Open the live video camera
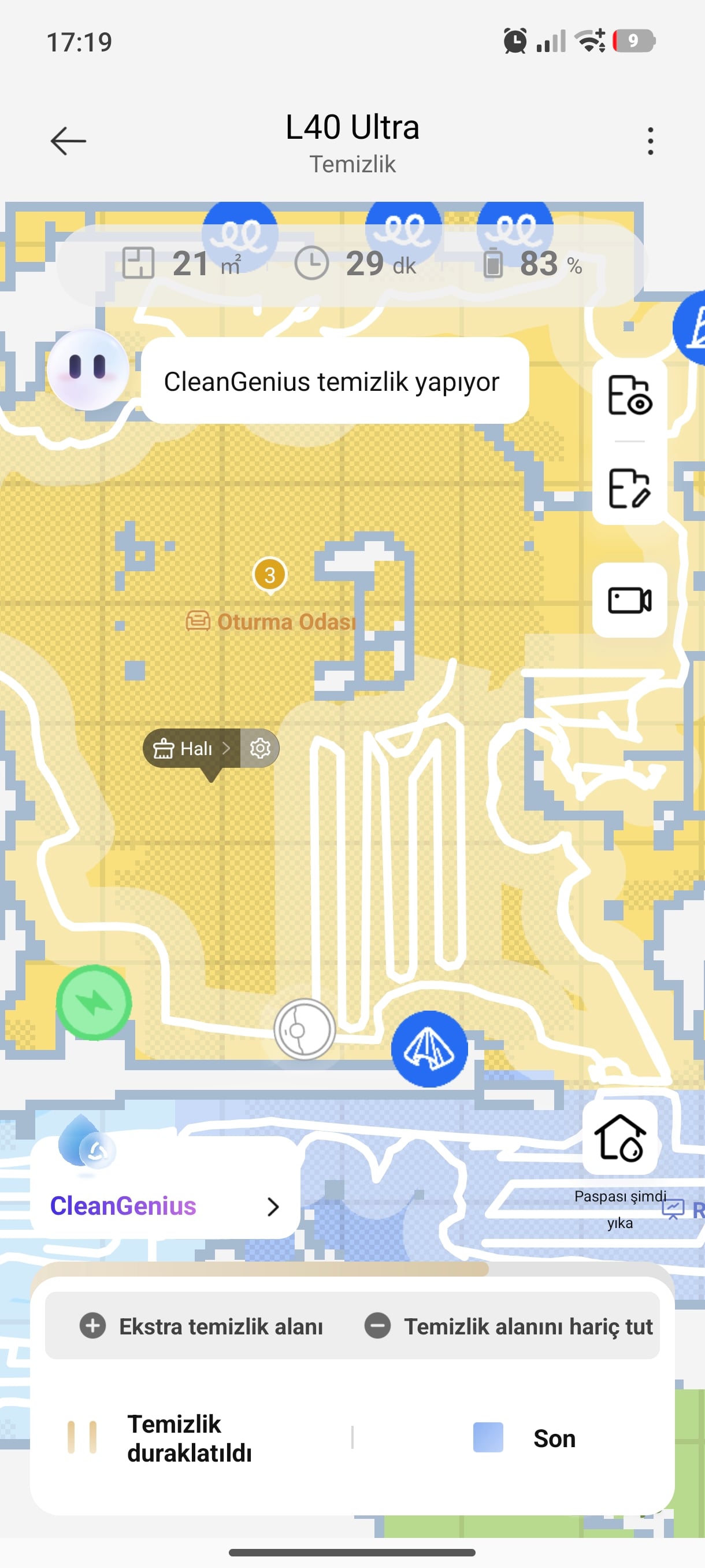 click(x=629, y=600)
